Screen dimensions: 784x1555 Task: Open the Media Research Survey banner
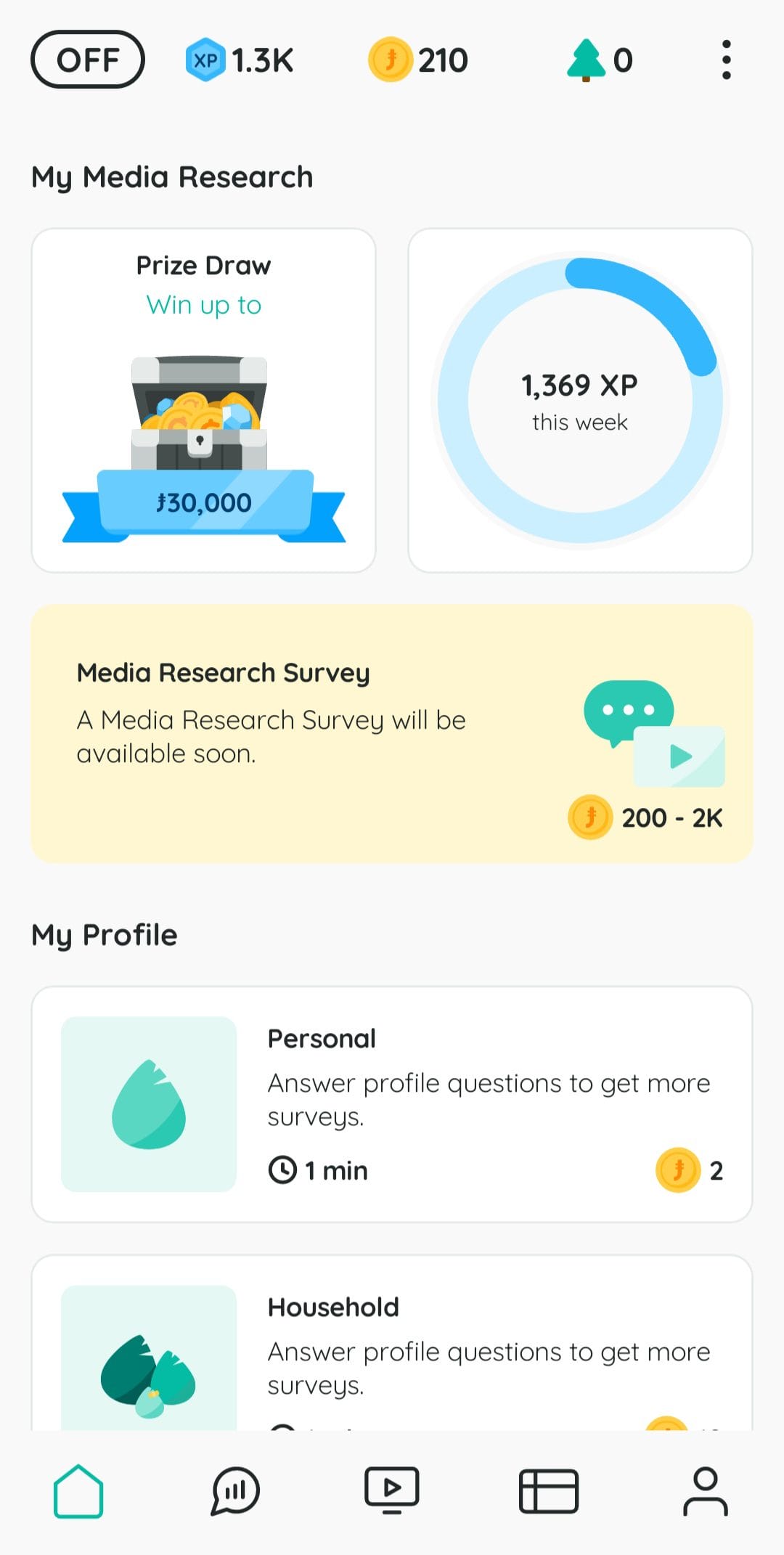[392, 733]
